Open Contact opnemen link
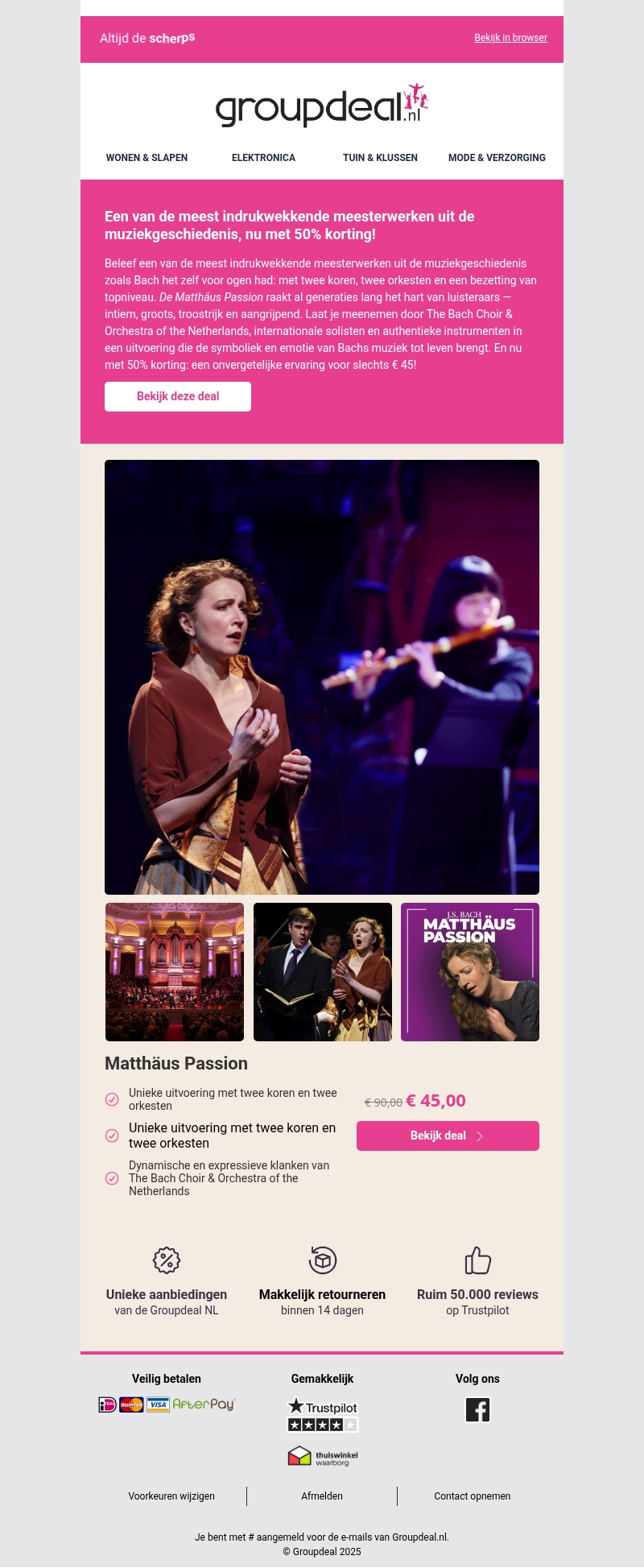Image resolution: width=644 pixels, height=1568 pixels. pos(473,1496)
